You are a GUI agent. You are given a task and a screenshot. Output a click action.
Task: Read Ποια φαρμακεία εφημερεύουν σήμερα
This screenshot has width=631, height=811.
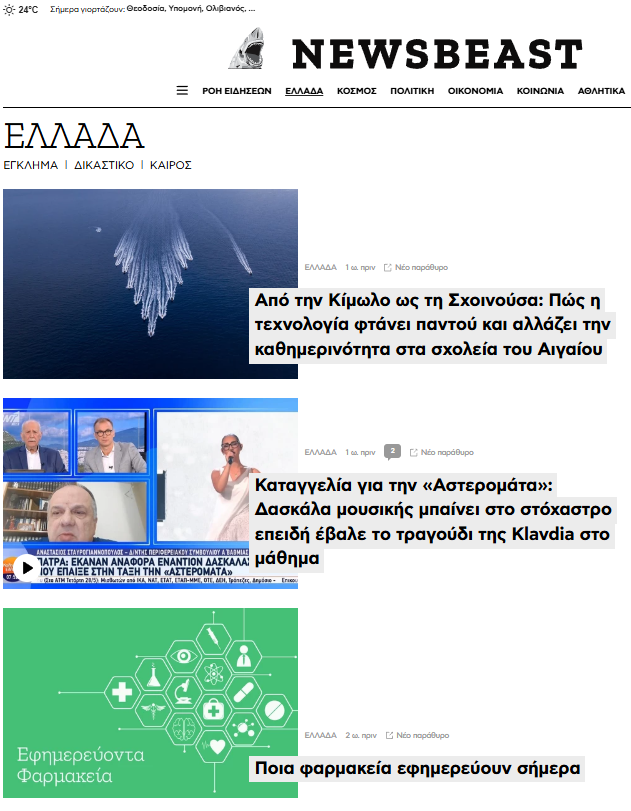(x=418, y=769)
